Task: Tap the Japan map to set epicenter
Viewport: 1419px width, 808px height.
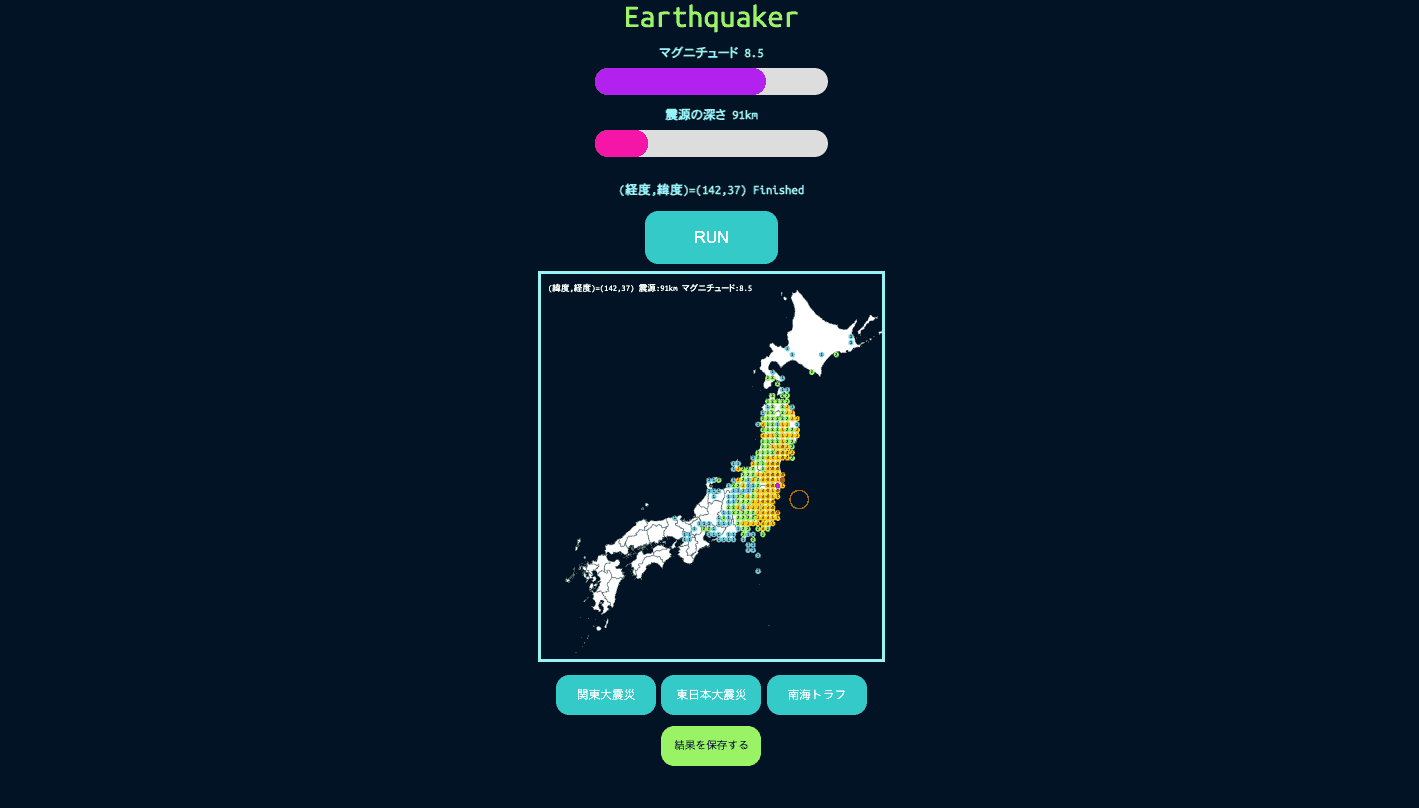Action: pyautogui.click(x=711, y=466)
